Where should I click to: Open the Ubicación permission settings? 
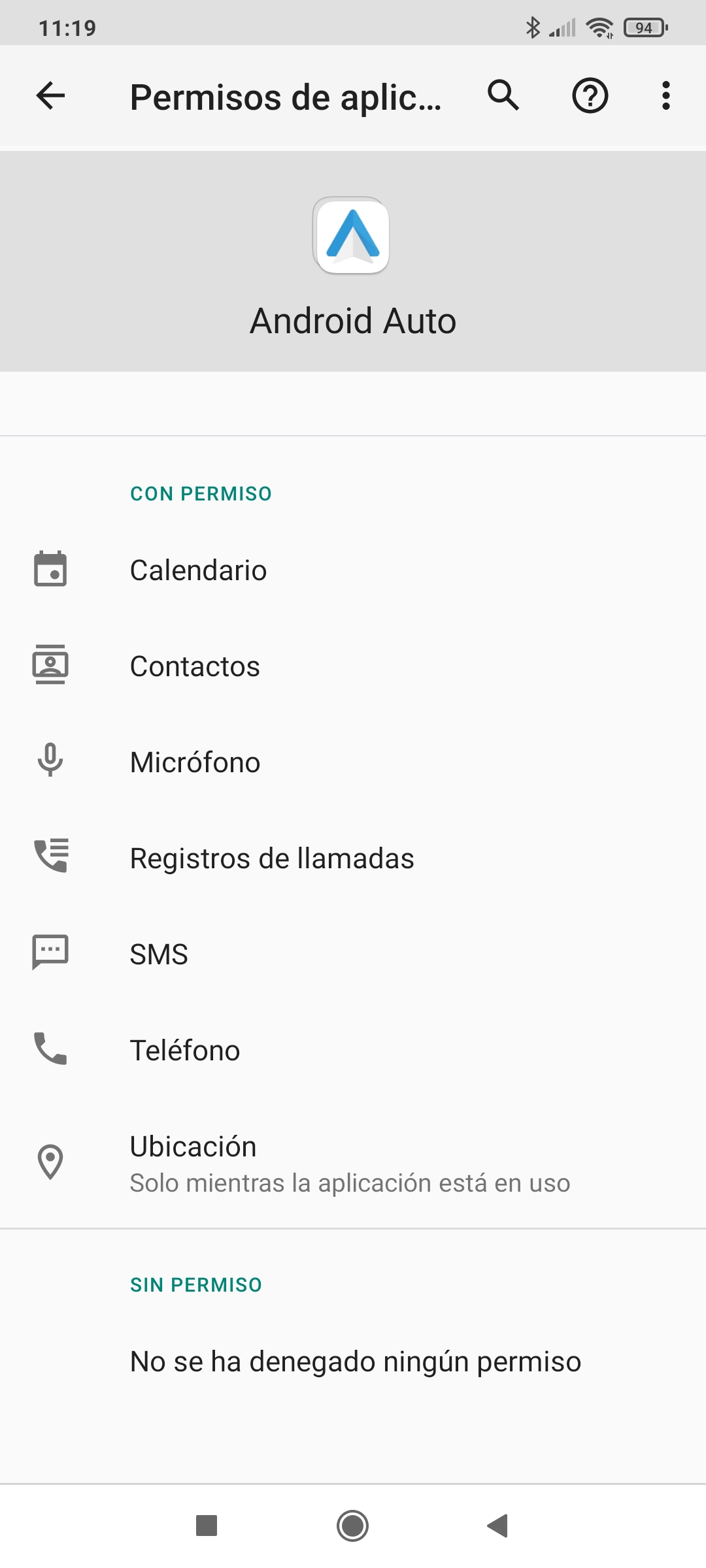click(x=353, y=1163)
